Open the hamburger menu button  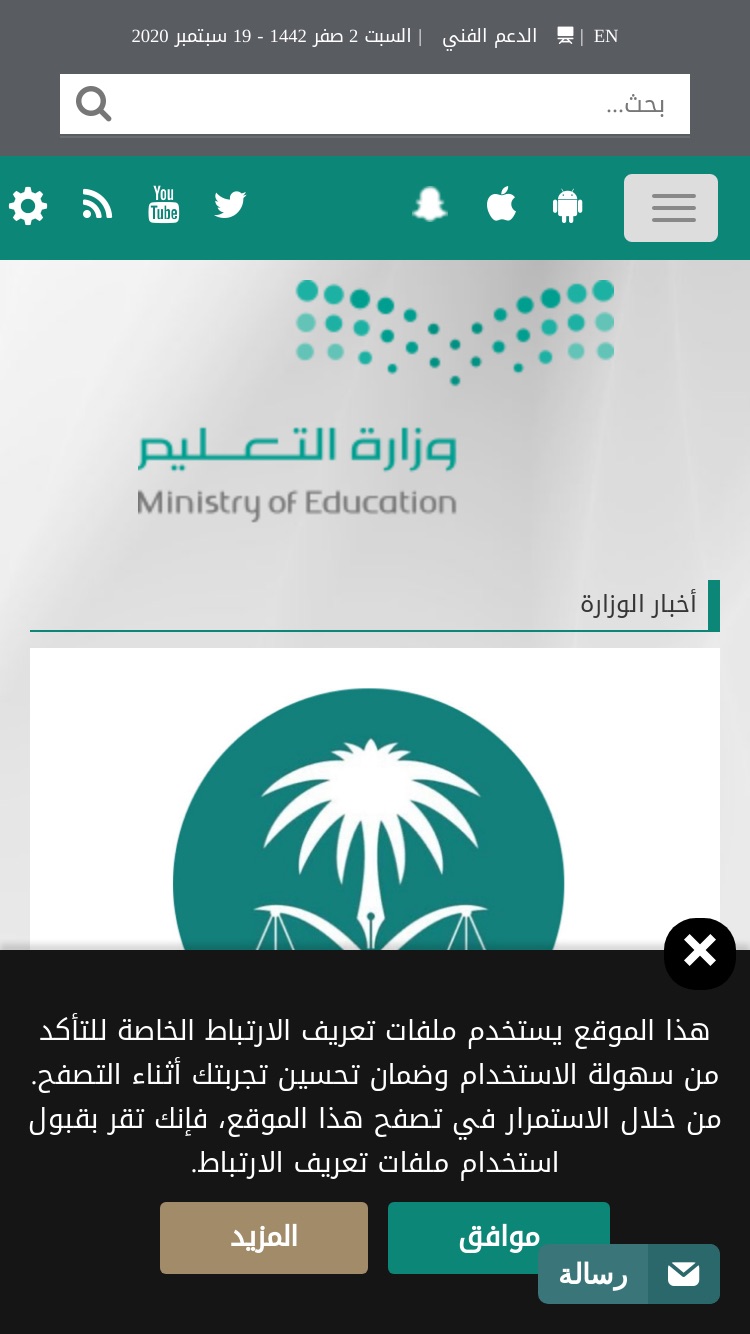click(x=671, y=208)
